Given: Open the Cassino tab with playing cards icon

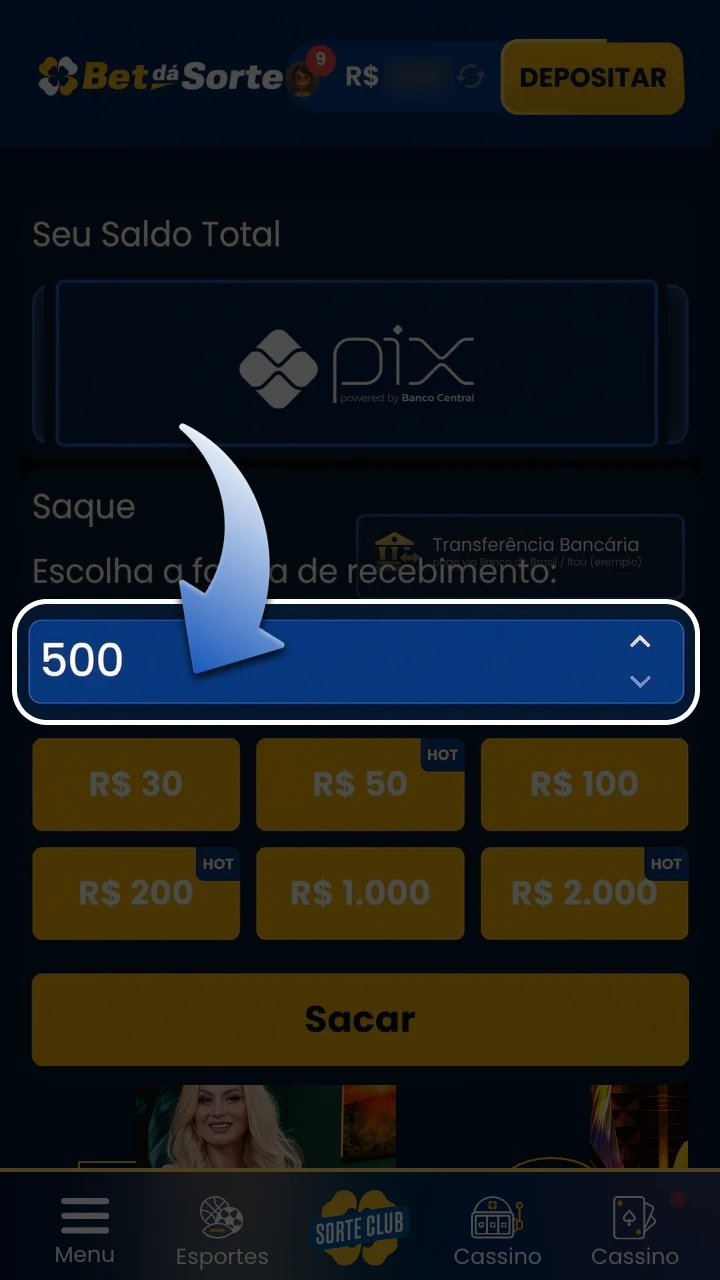Looking at the screenshot, I should (x=635, y=1231).
